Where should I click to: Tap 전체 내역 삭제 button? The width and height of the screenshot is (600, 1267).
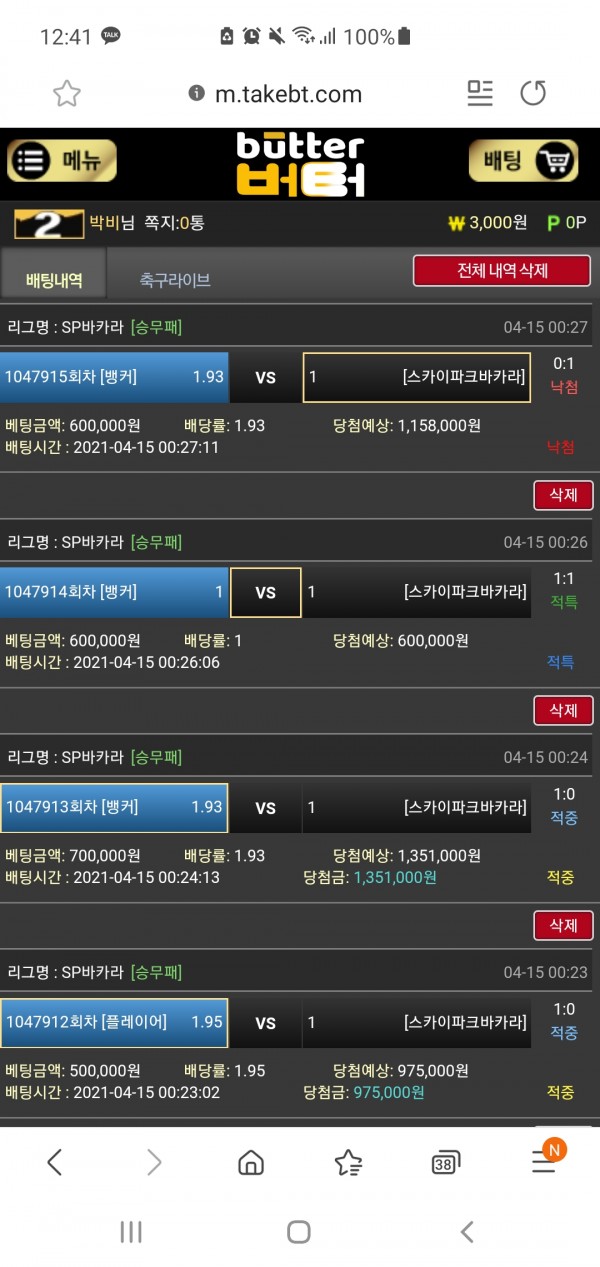(x=502, y=271)
